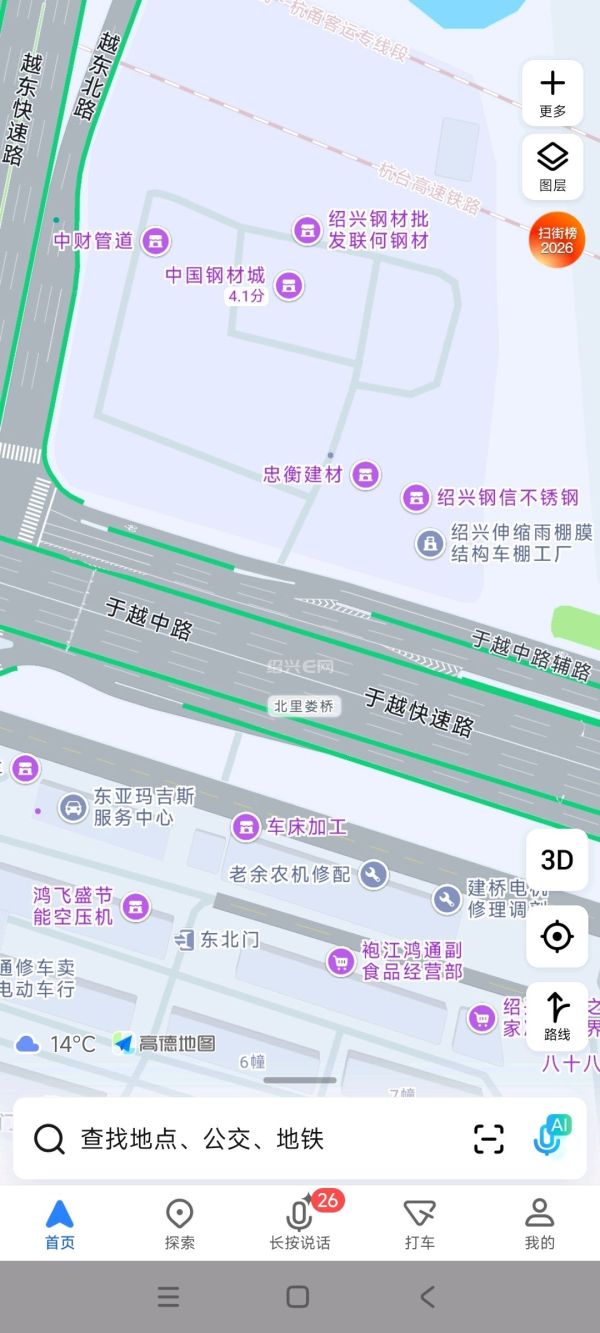The width and height of the screenshot is (600, 1333).
Task: Open the 东亚玛吉斯服务中心 place marker
Action: pyautogui.click(x=73, y=806)
